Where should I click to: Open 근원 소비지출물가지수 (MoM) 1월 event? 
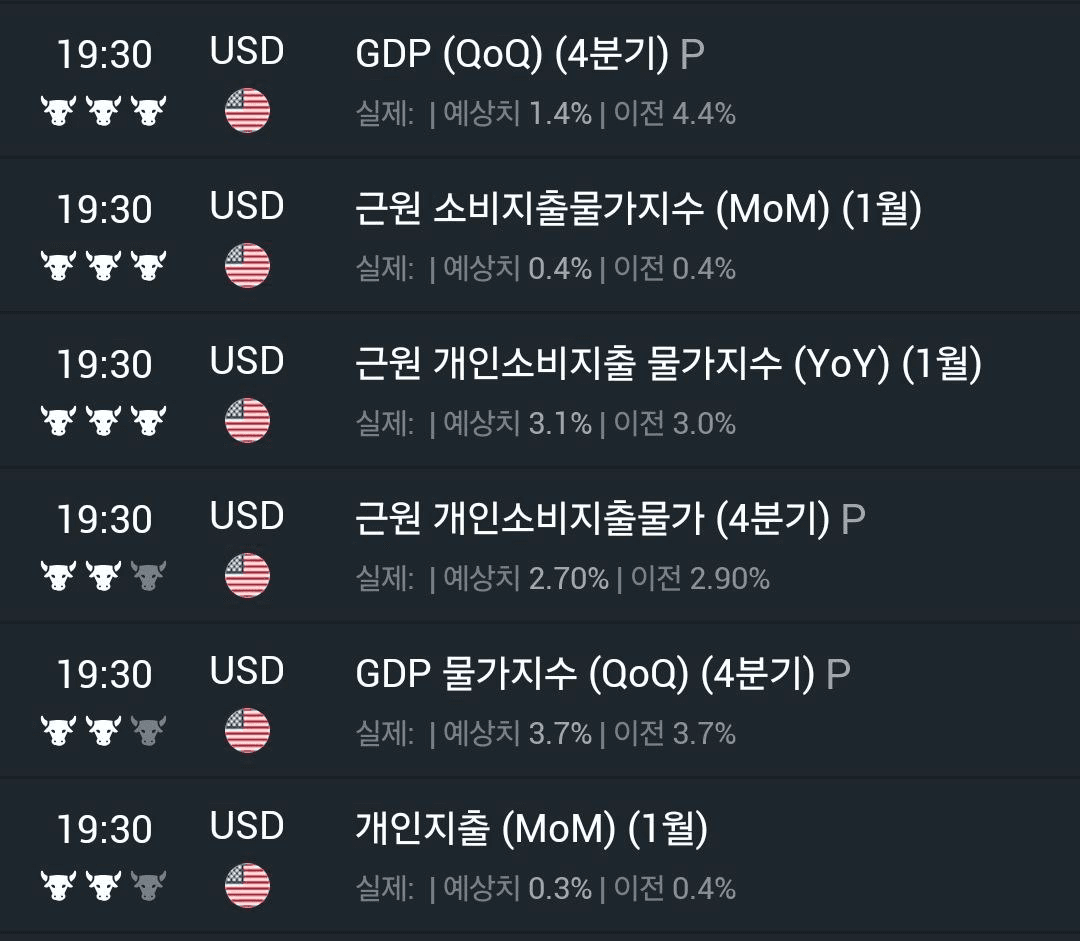(x=638, y=210)
